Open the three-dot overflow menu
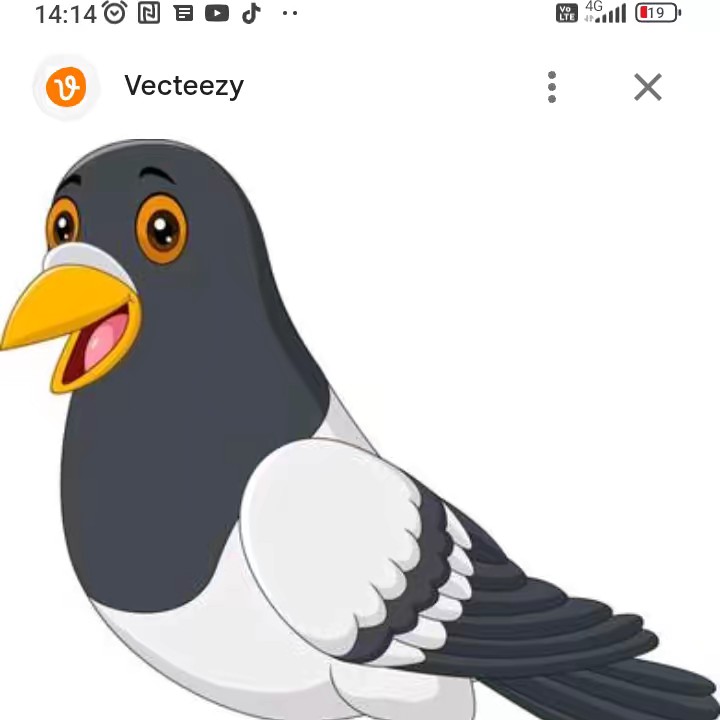 click(552, 87)
